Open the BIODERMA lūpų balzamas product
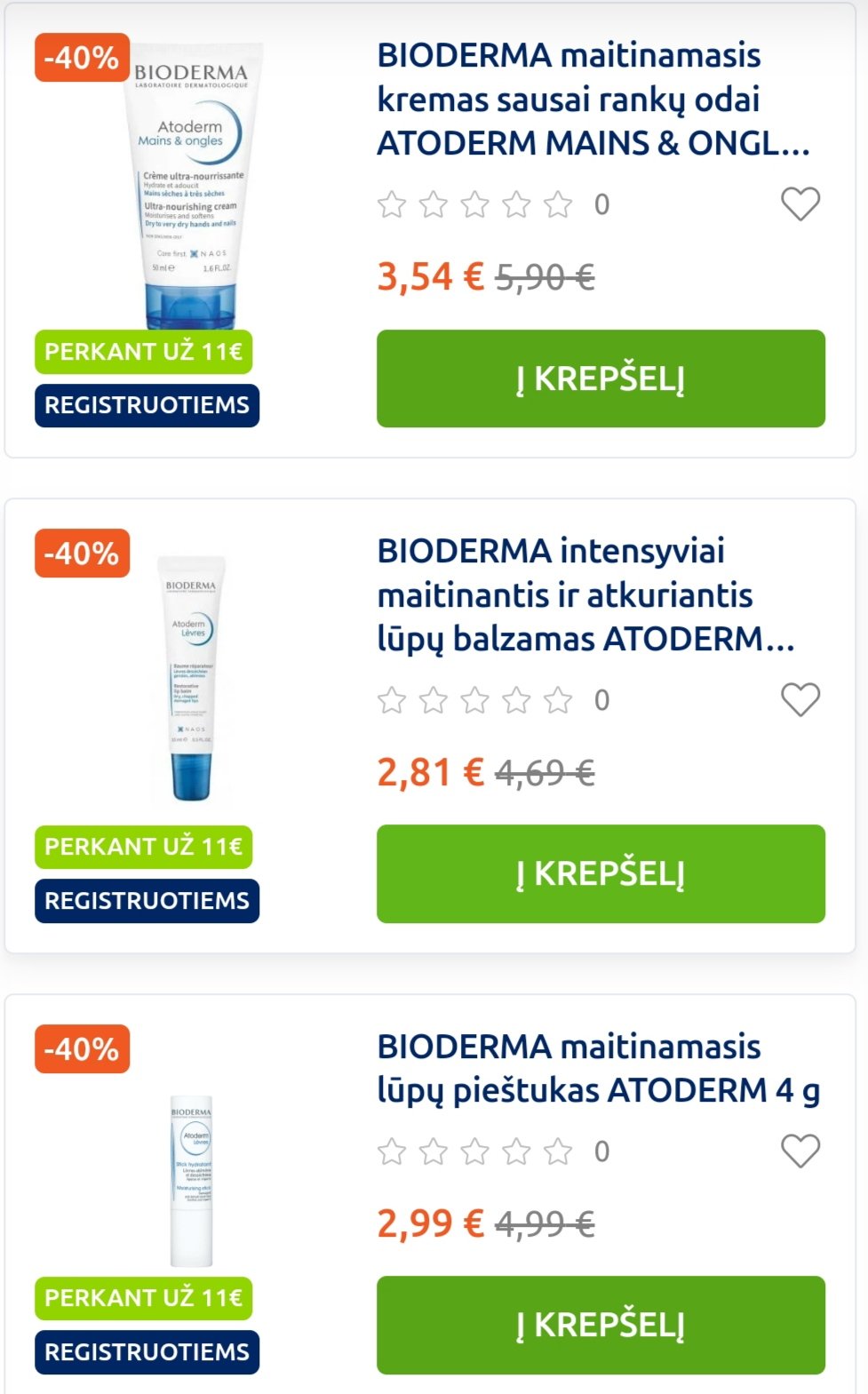Image resolution: width=868 pixels, height=1394 pixels. coord(585,594)
